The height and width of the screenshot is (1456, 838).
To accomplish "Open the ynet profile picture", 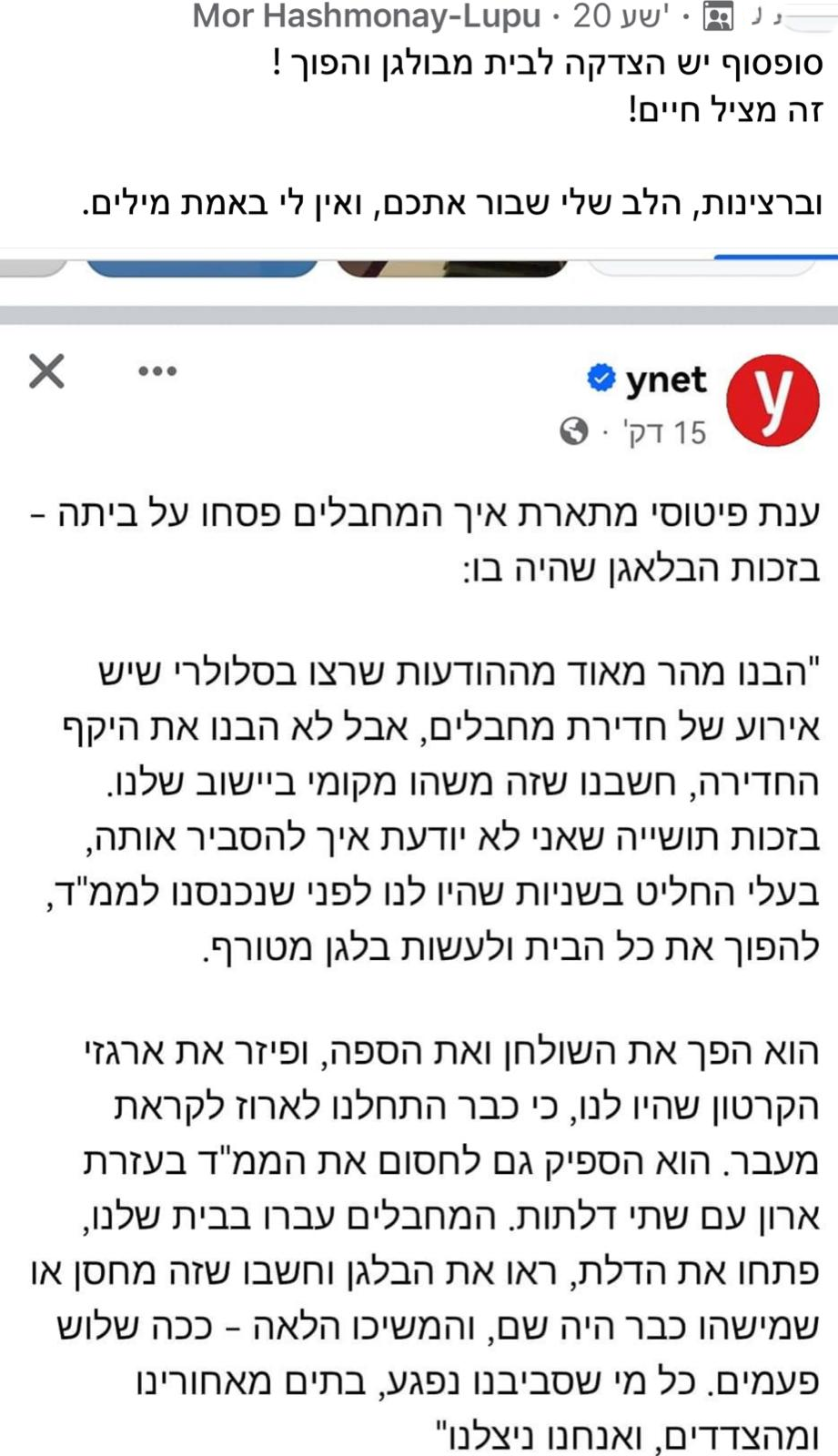I will [772, 399].
